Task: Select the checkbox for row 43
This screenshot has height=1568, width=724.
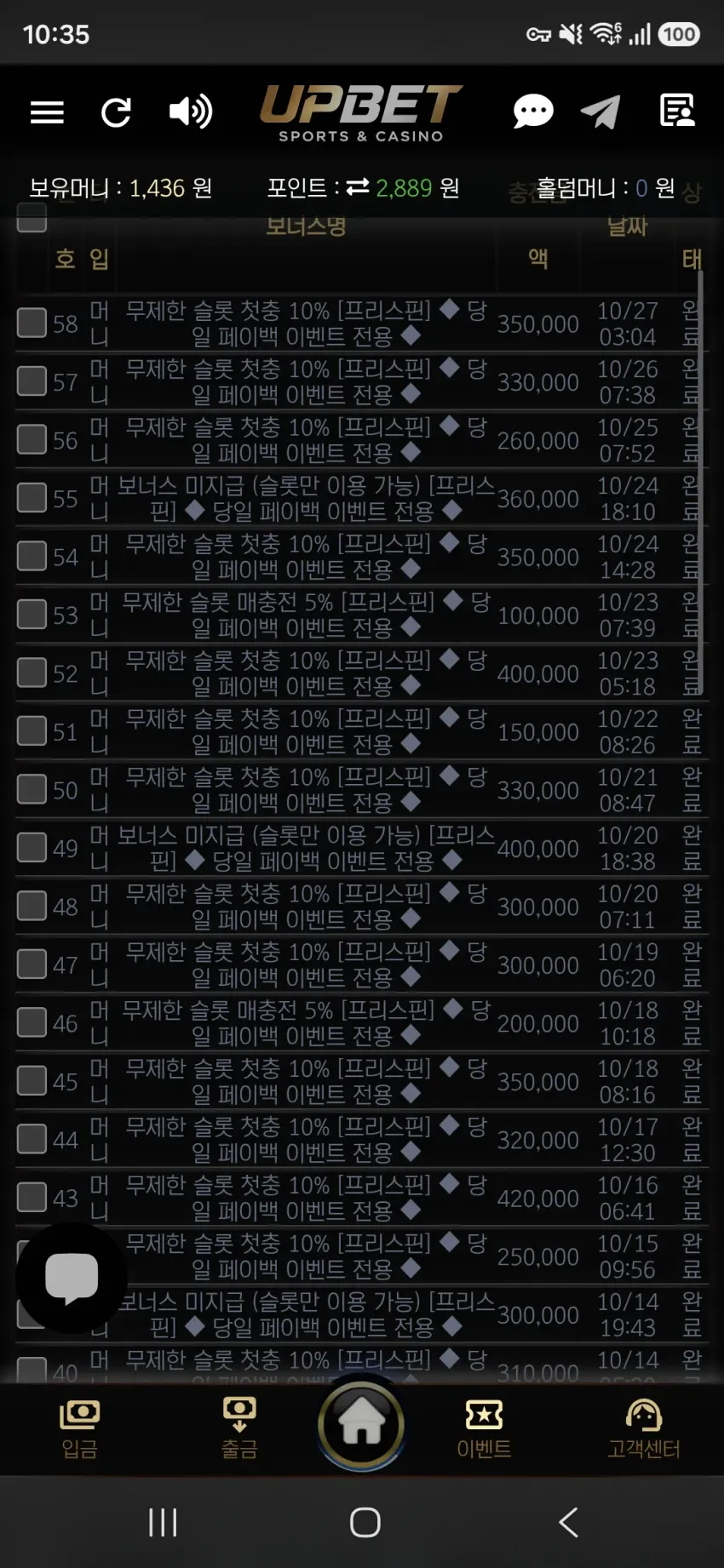Action: 32,1197
